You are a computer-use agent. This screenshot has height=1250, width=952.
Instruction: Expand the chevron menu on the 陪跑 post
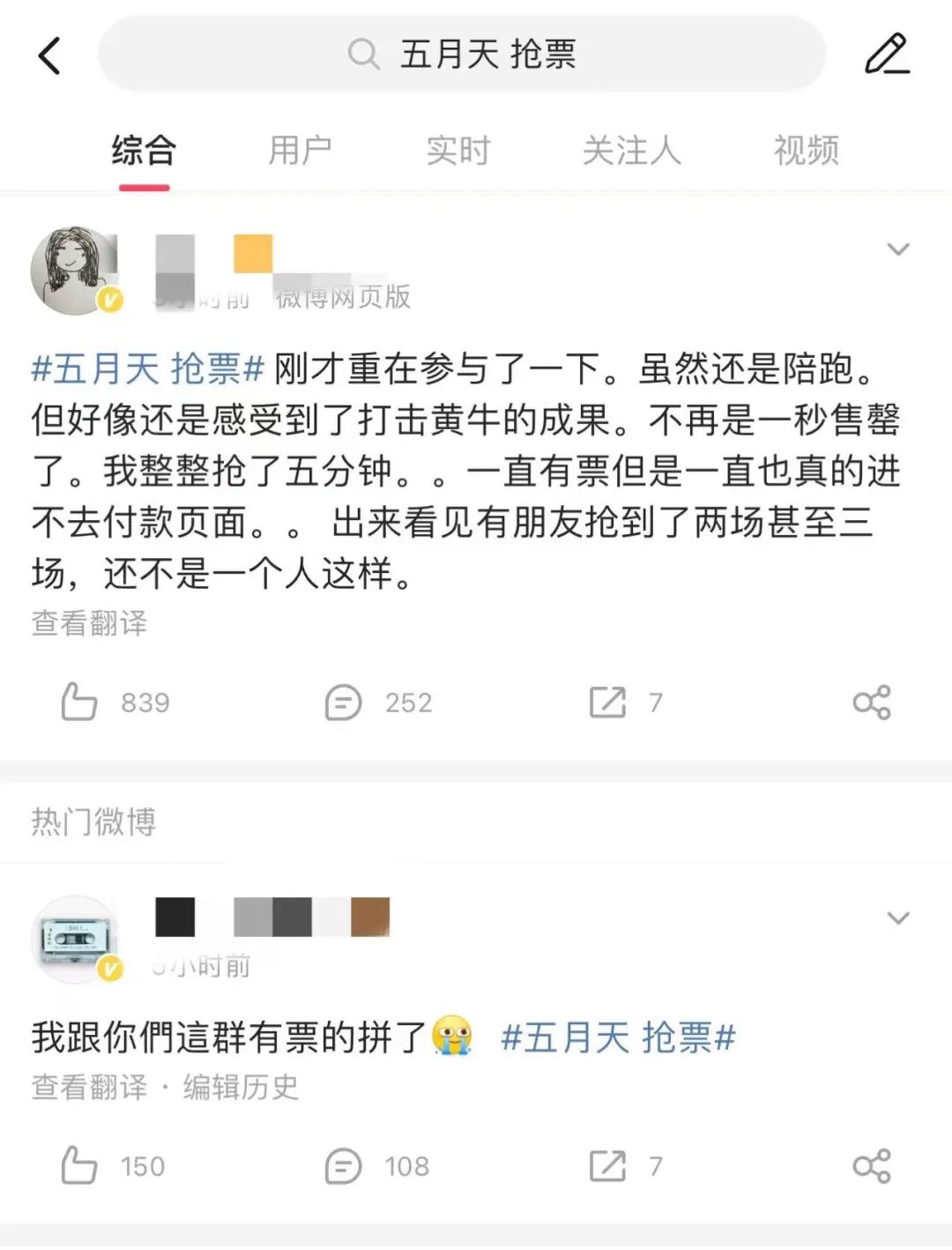(x=897, y=249)
